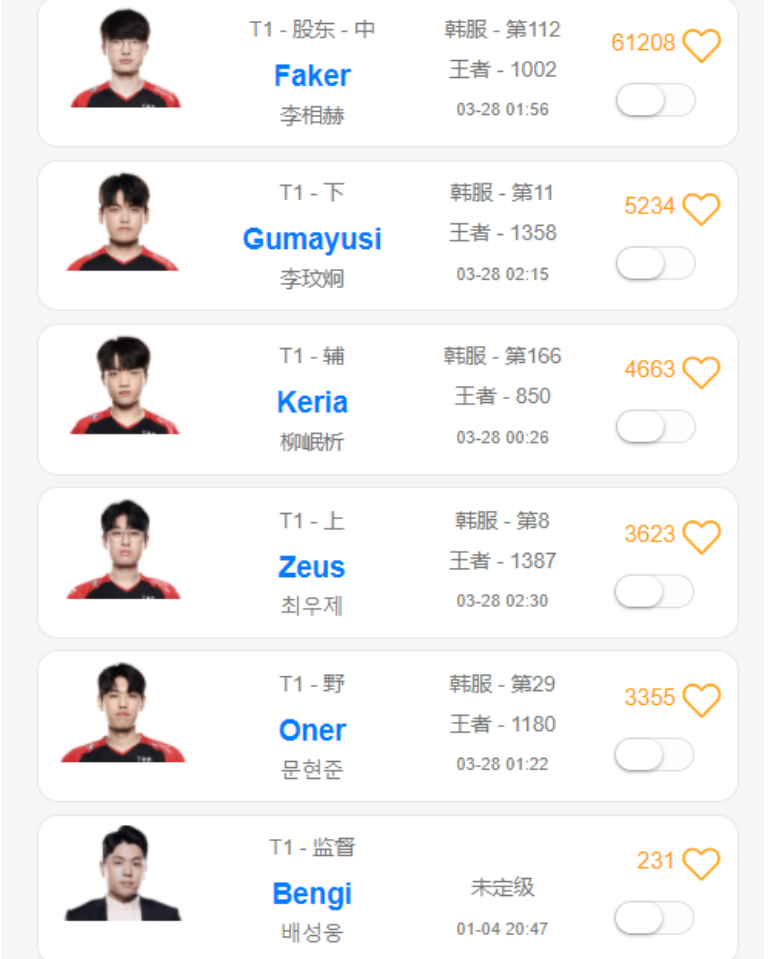Open Gumayusi's player profile link
This screenshot has width=772, height=959.
click(312, 239)
